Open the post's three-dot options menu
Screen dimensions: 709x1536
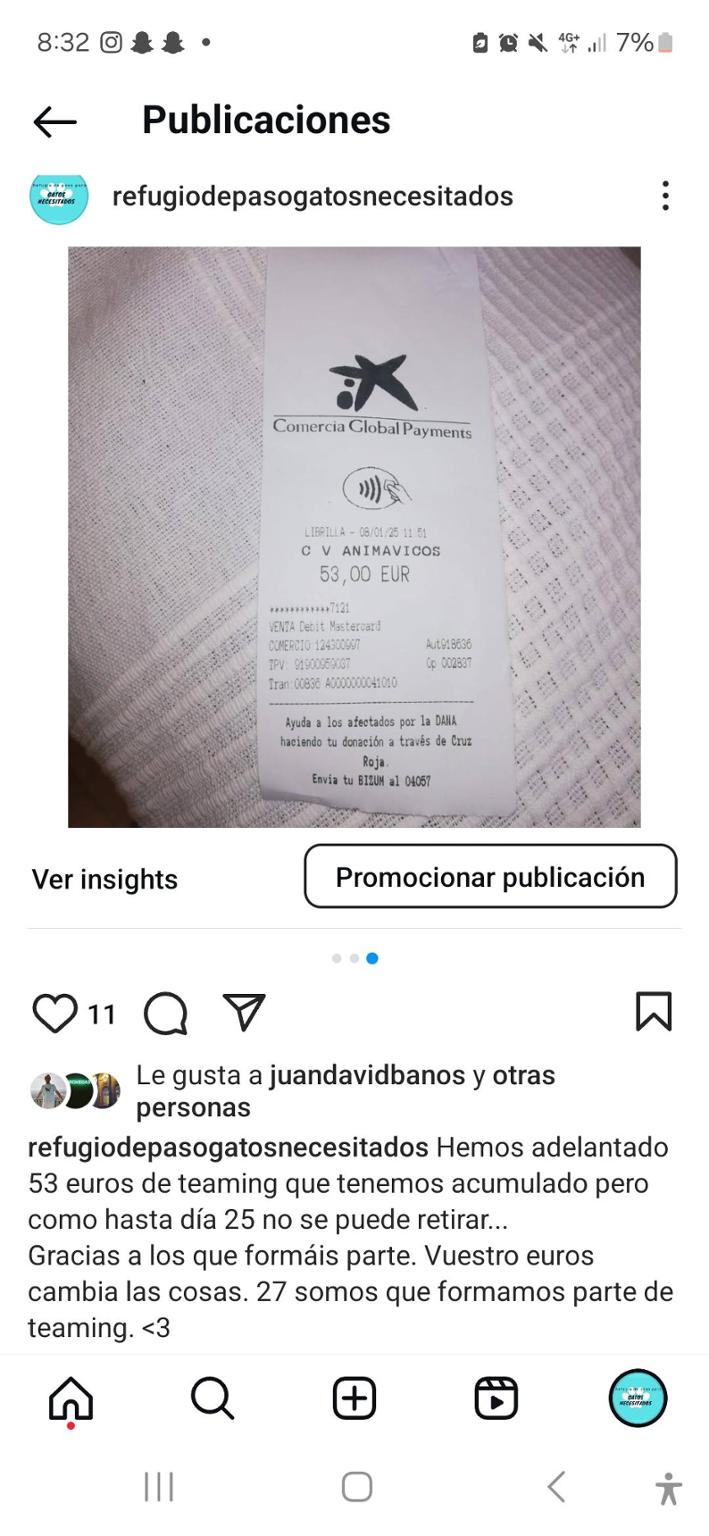(x=665, y=196)
